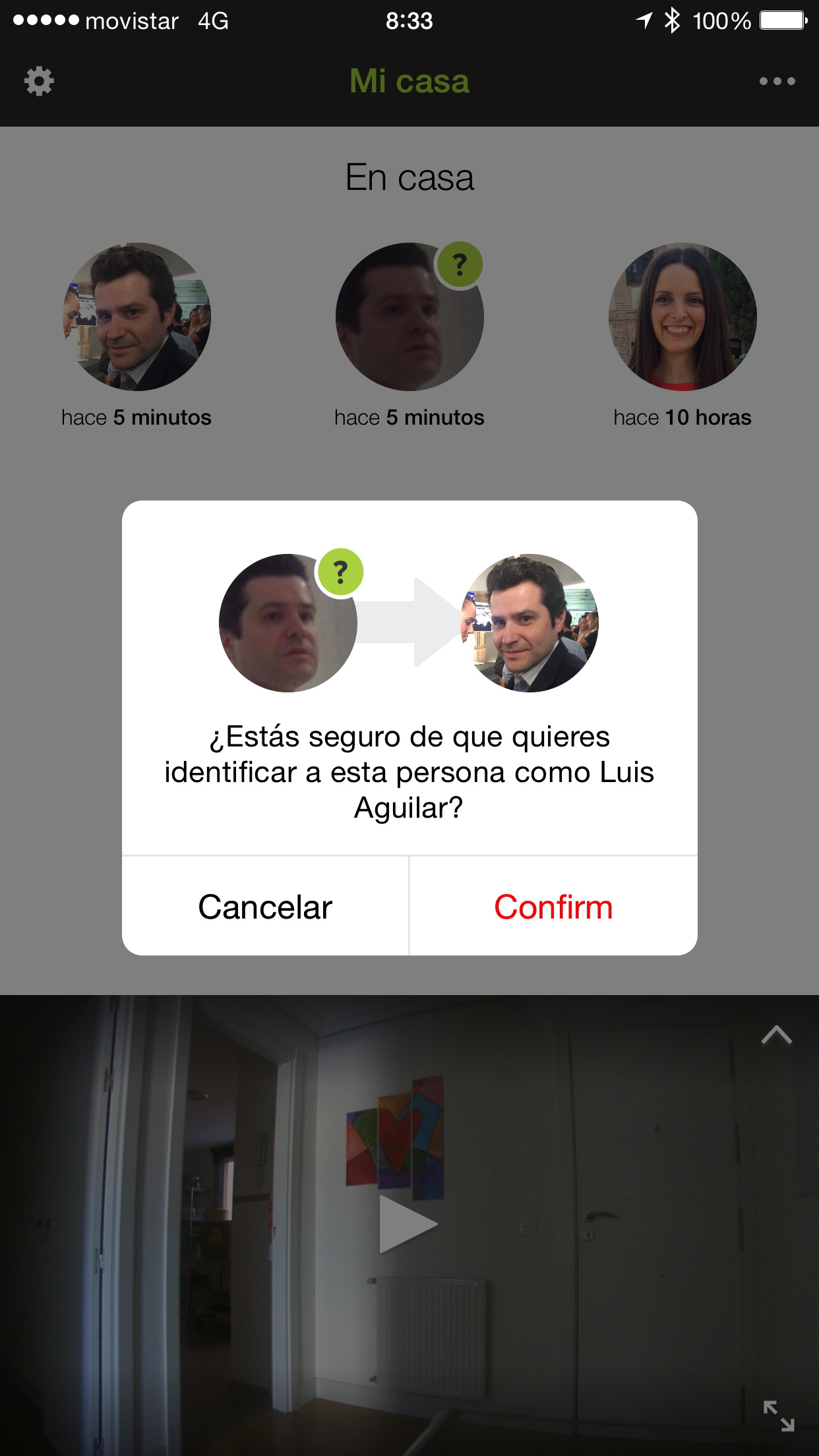The width and height of the screenshot is (819, 1456).
Task: Expand the video to fullscreen
Action: [778, 1415]
